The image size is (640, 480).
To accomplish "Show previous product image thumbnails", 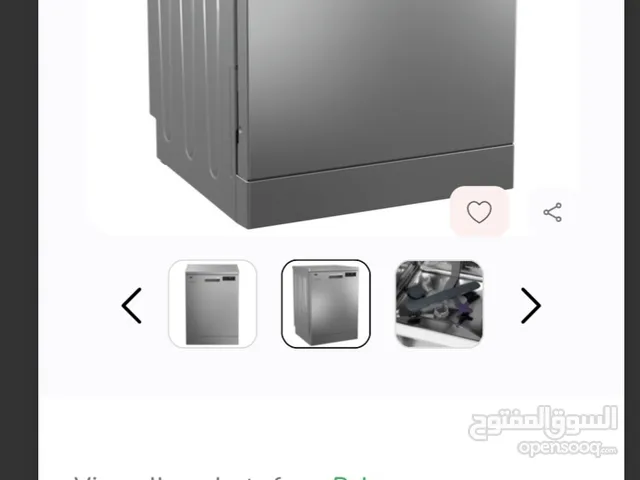I will click(x=131, y=305).
